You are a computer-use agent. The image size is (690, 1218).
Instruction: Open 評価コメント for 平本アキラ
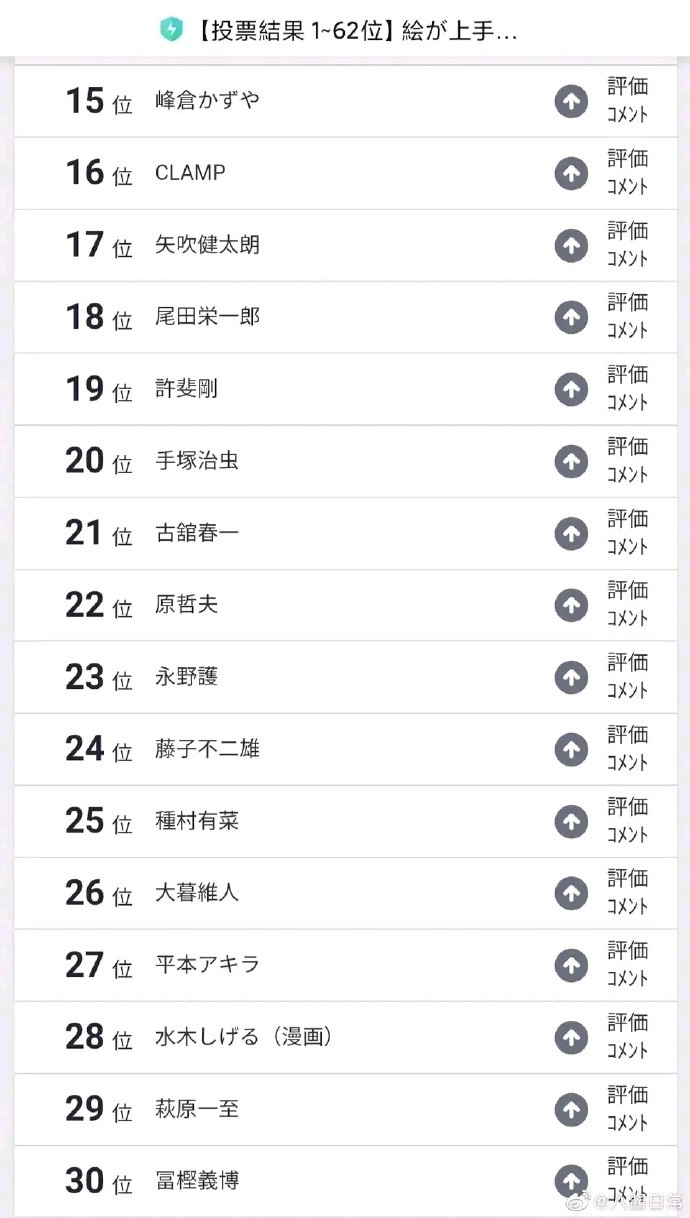pos(628,964)
